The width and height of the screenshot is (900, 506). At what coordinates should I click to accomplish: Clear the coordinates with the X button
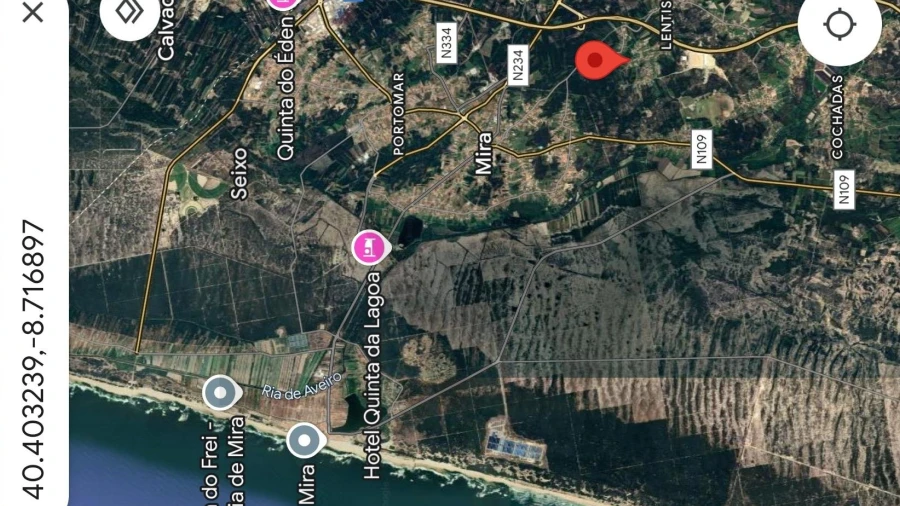click(x=32, y=14)
